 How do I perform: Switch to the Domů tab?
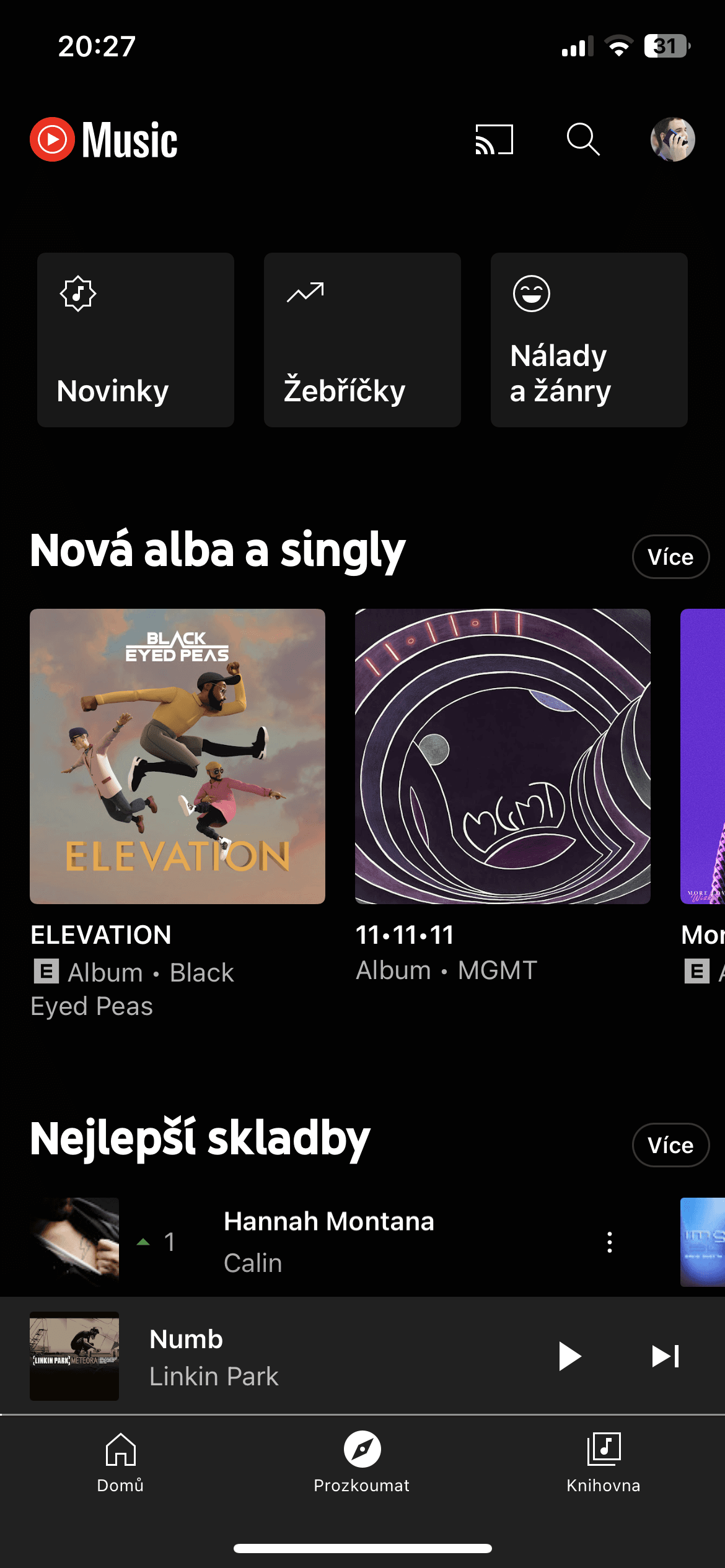(120, 1463)
